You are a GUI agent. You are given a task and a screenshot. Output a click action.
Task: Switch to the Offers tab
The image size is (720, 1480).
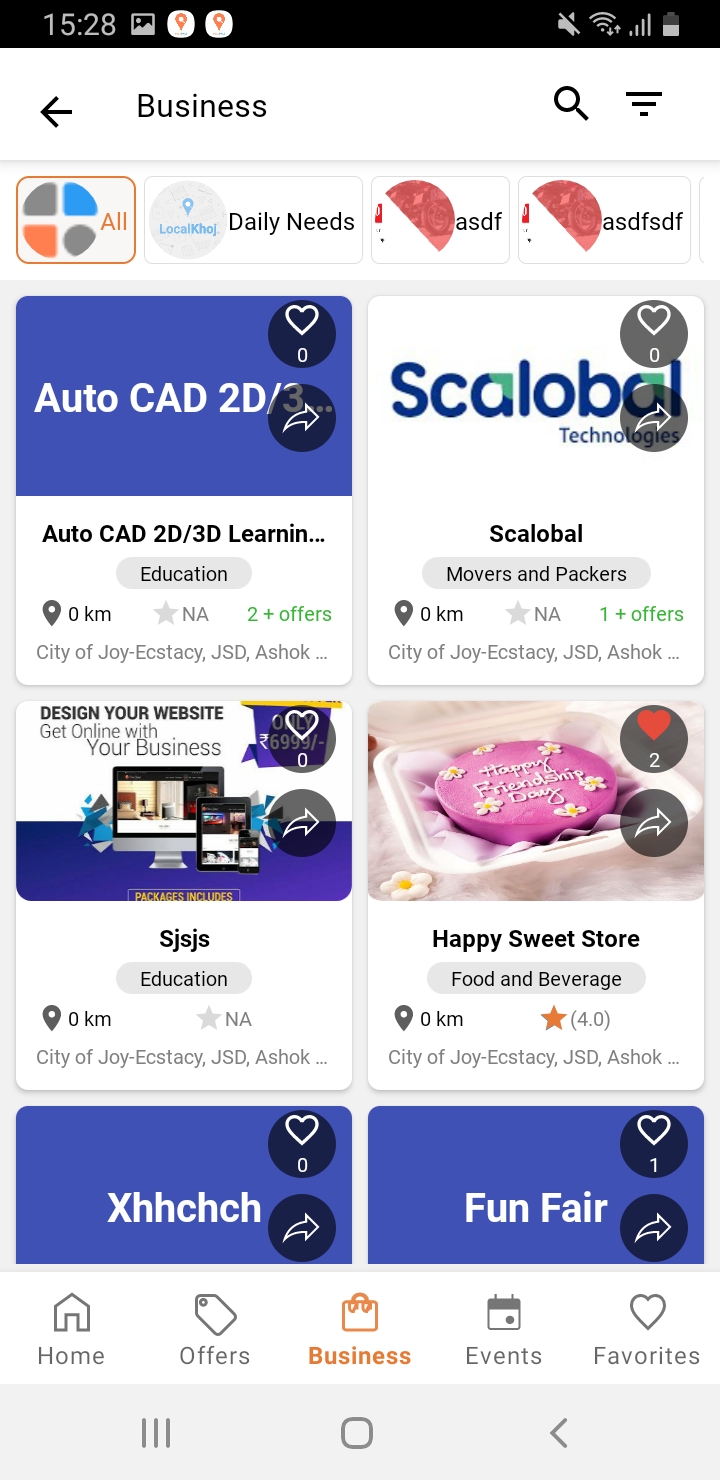(x=215, y=1328)
